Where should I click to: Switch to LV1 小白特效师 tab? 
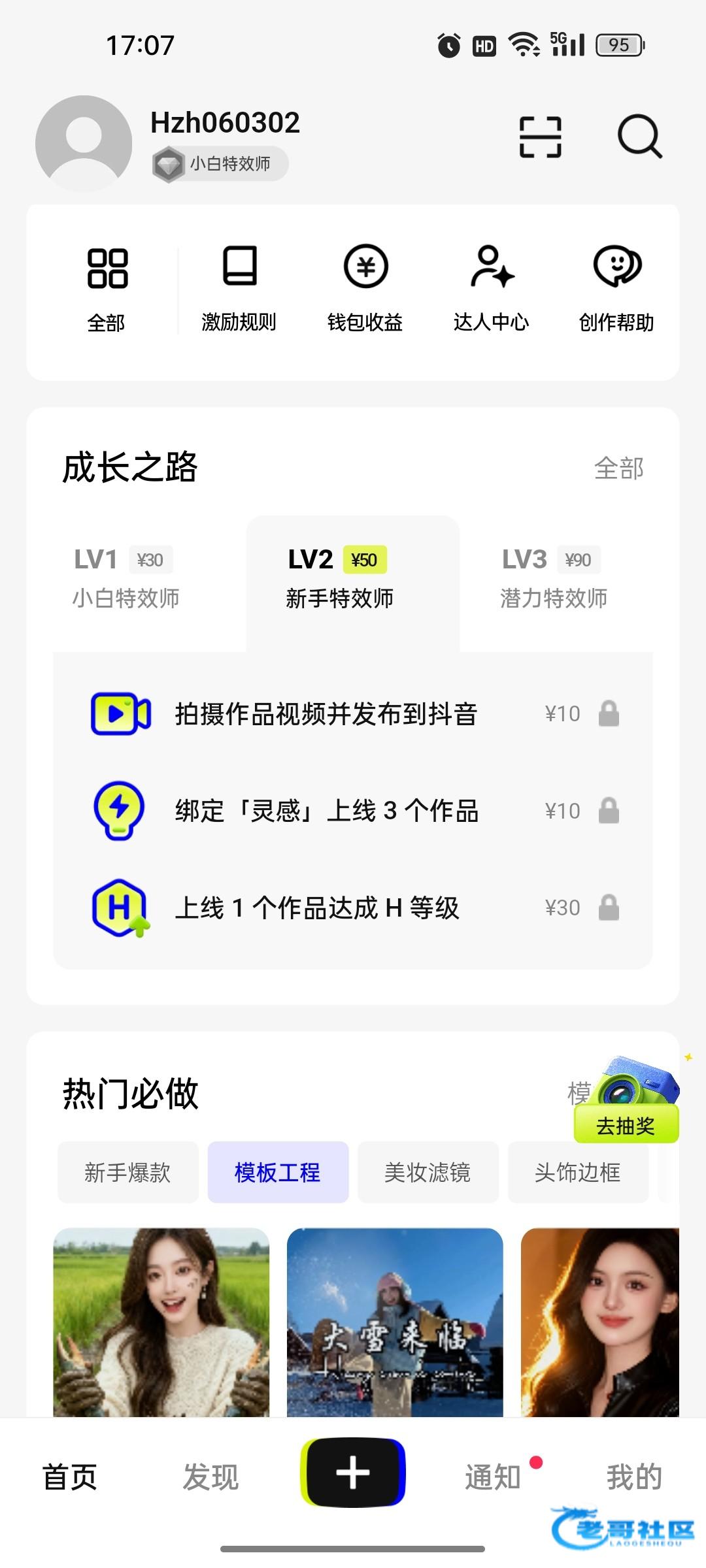[126, 578]
